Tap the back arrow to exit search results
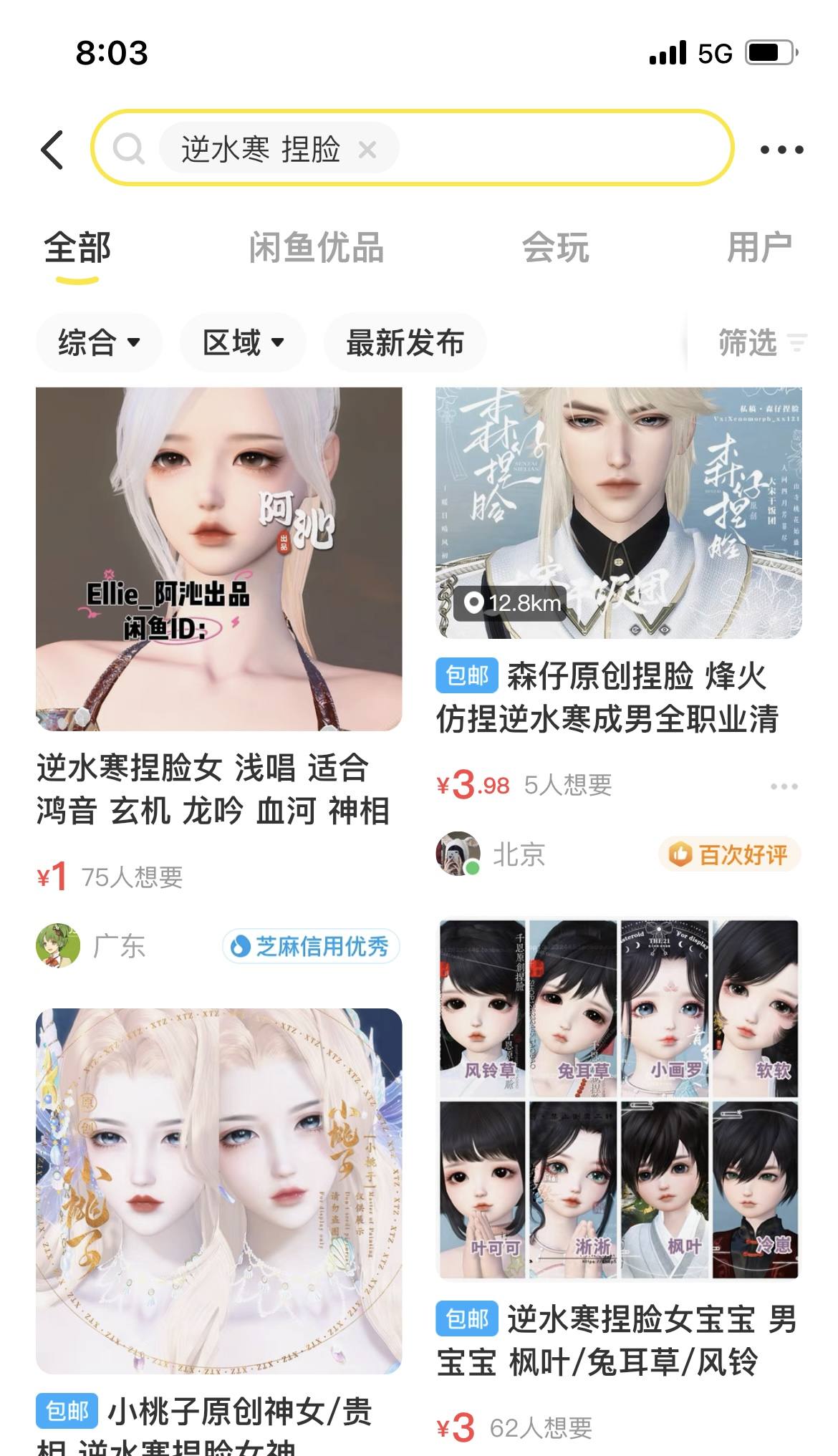The width and height of the screenshot is (838, 1456). point(52,150)
